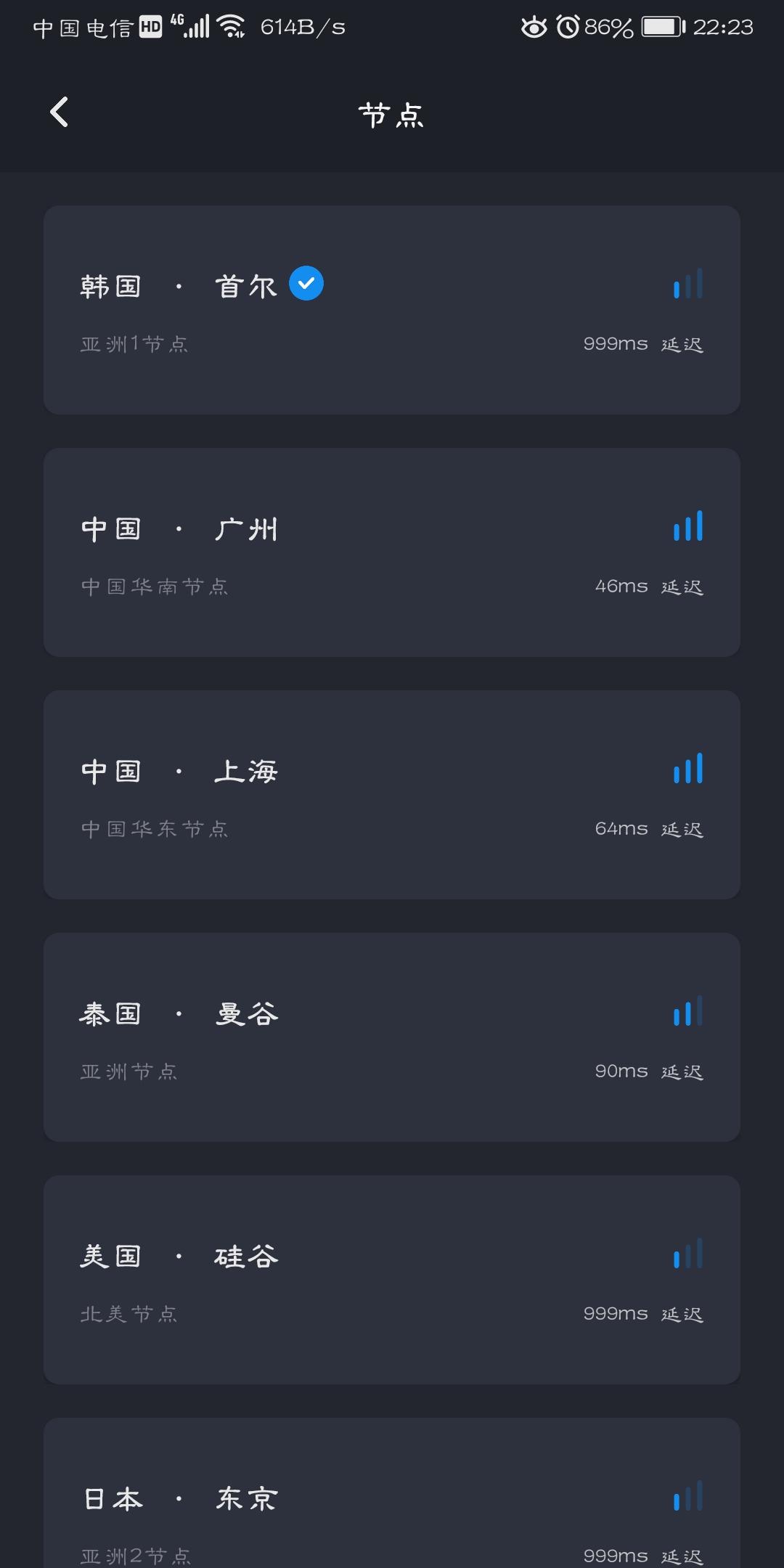Click the signal strength icon for 美国·硅谷

coord(686,1254)
